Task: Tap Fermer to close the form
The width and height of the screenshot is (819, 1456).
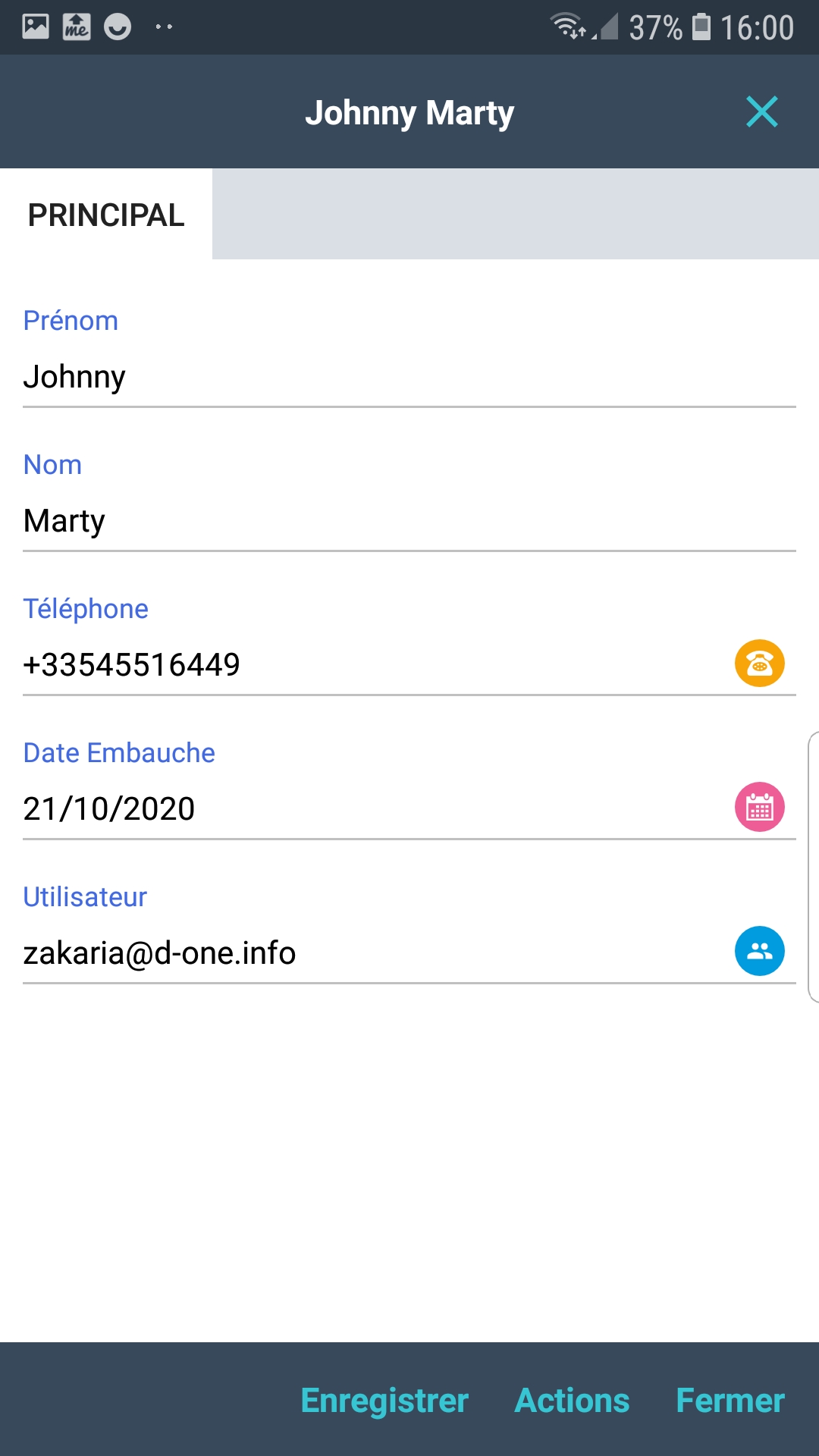Action: tap(730, 1401)
